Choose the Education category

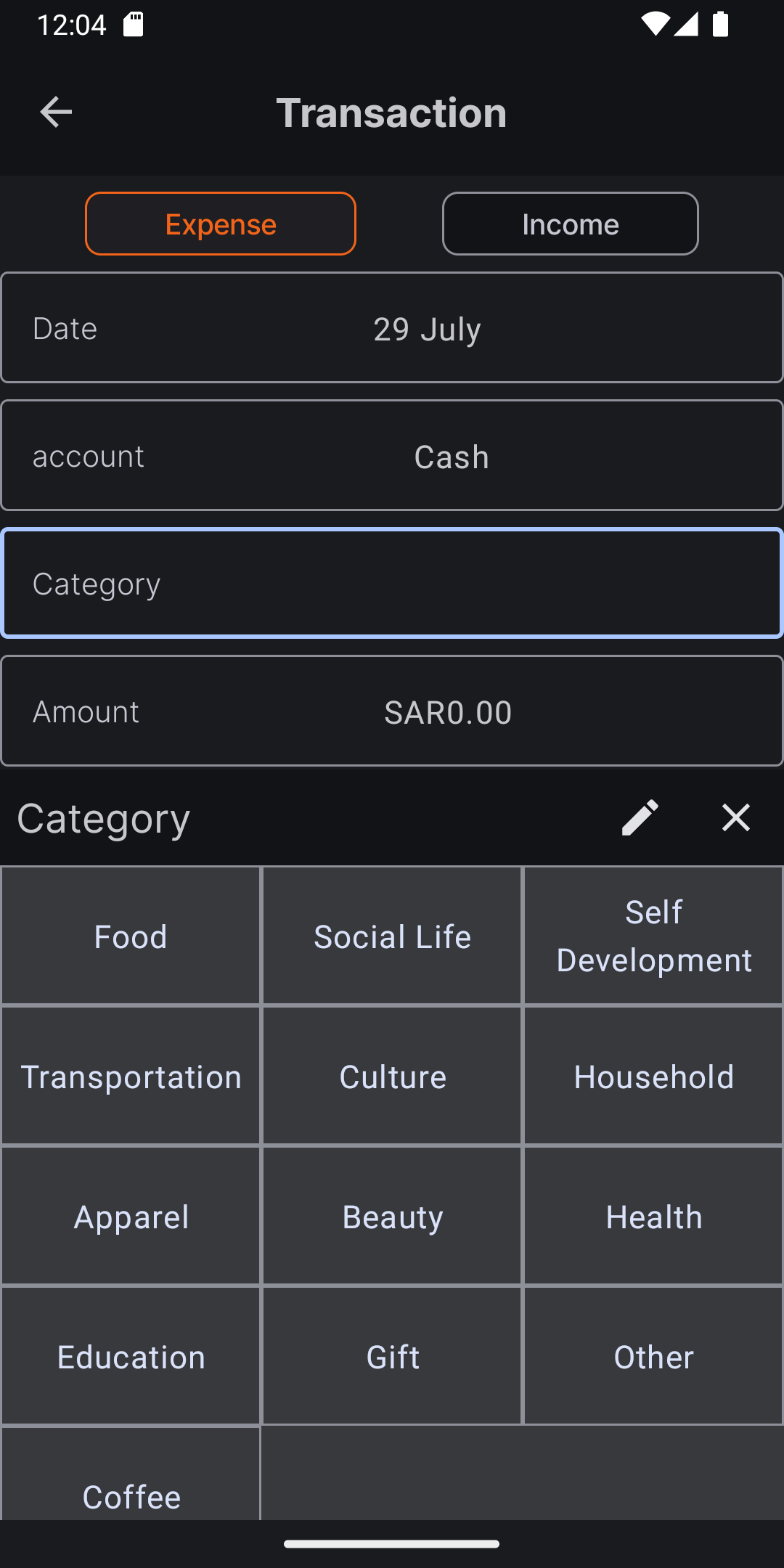point(131,1356)
